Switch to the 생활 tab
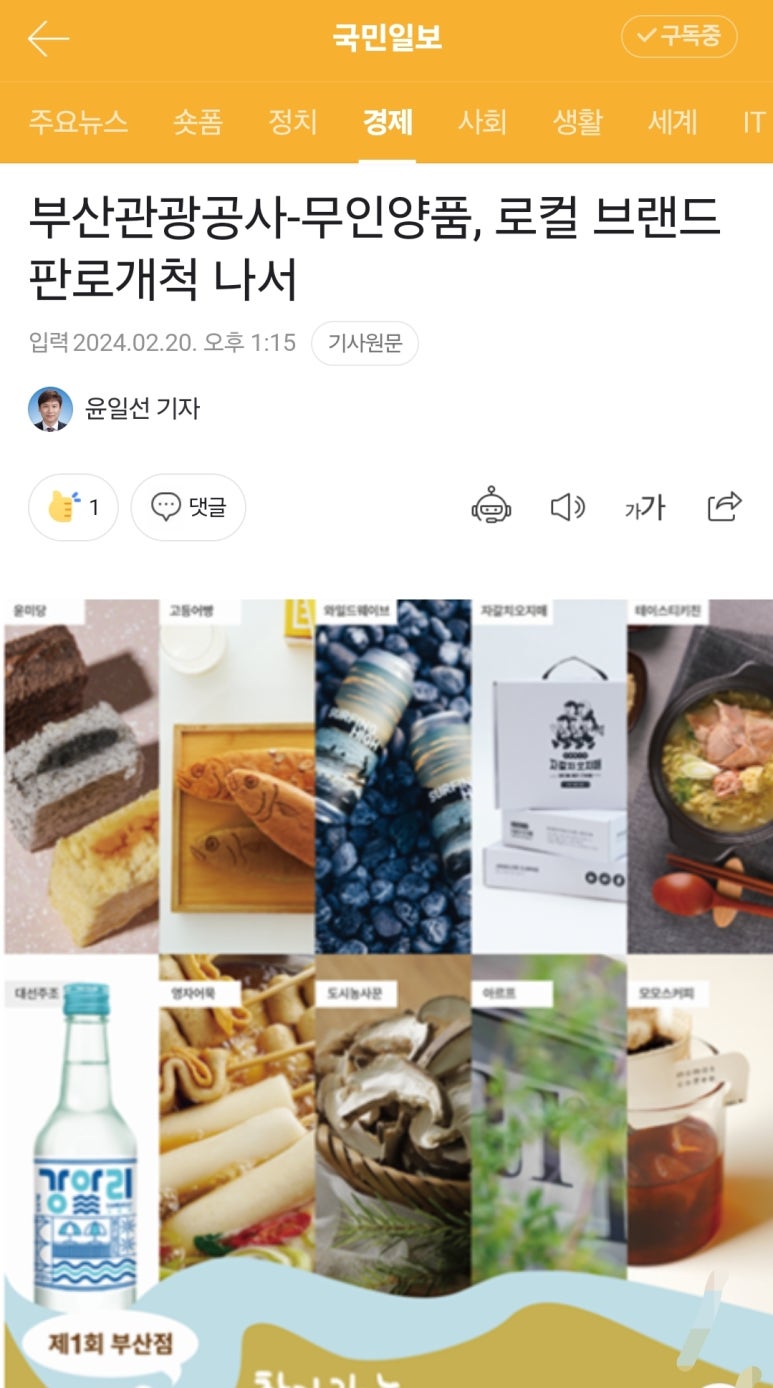This screenshot has height=1388, width=773. click(x=578, y=122)
